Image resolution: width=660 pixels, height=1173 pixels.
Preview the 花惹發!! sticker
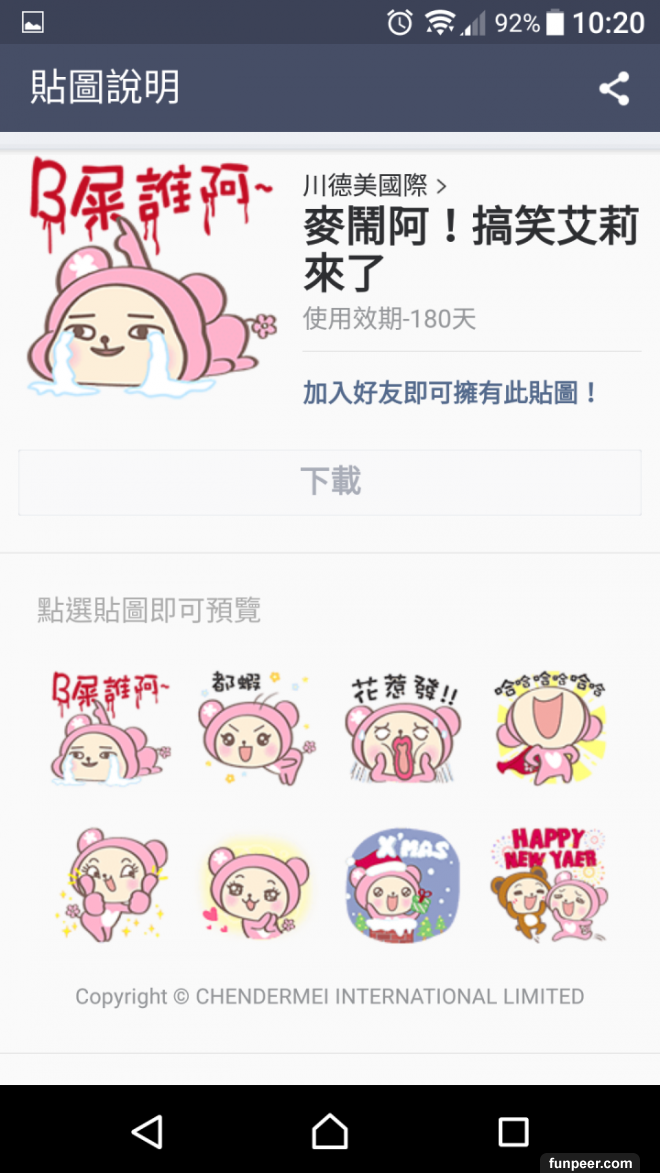(x=403, y=727)
